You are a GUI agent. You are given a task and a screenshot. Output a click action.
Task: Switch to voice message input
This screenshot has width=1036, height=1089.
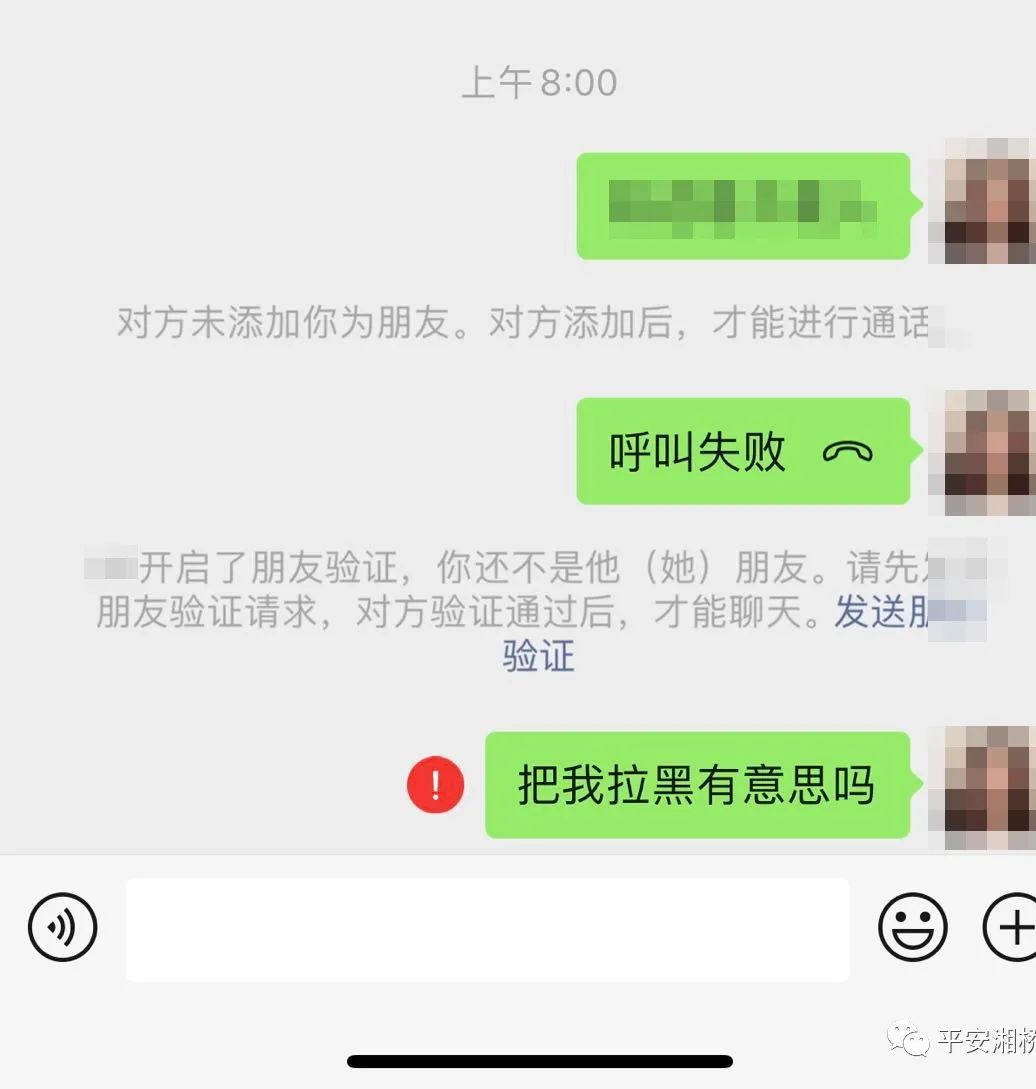click(62, 927)
